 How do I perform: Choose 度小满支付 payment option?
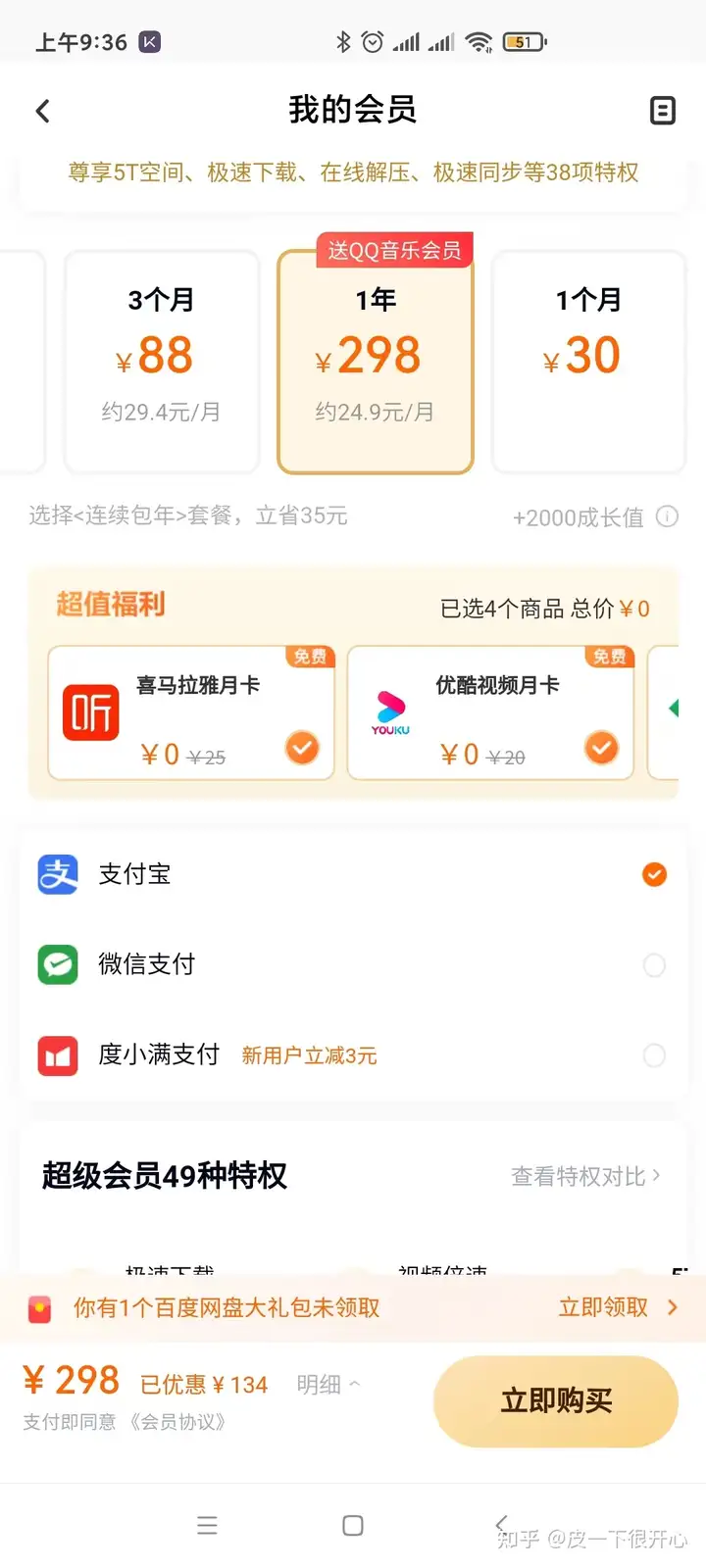654,1055
